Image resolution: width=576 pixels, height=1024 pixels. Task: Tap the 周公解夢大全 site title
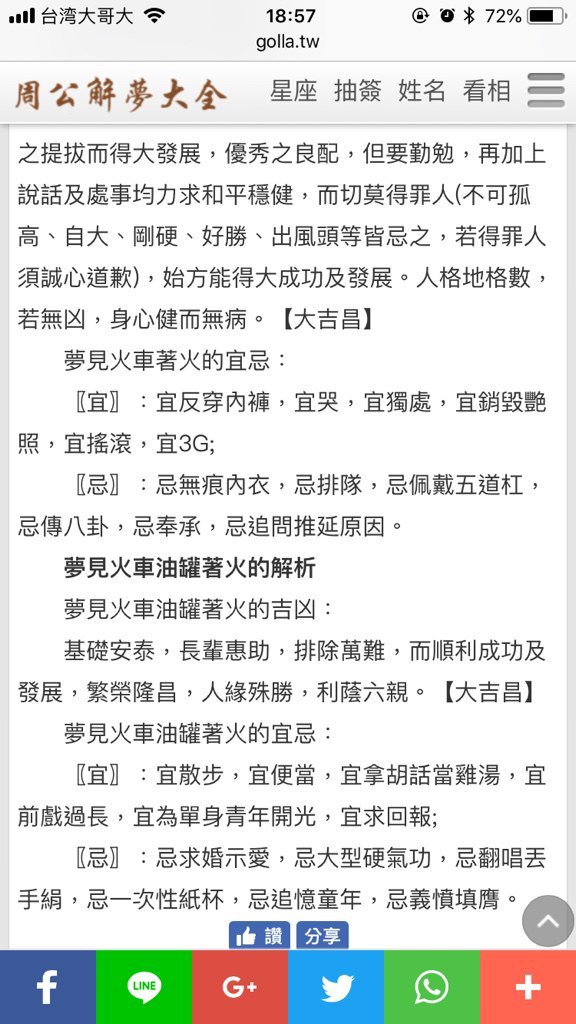(121, 94)
